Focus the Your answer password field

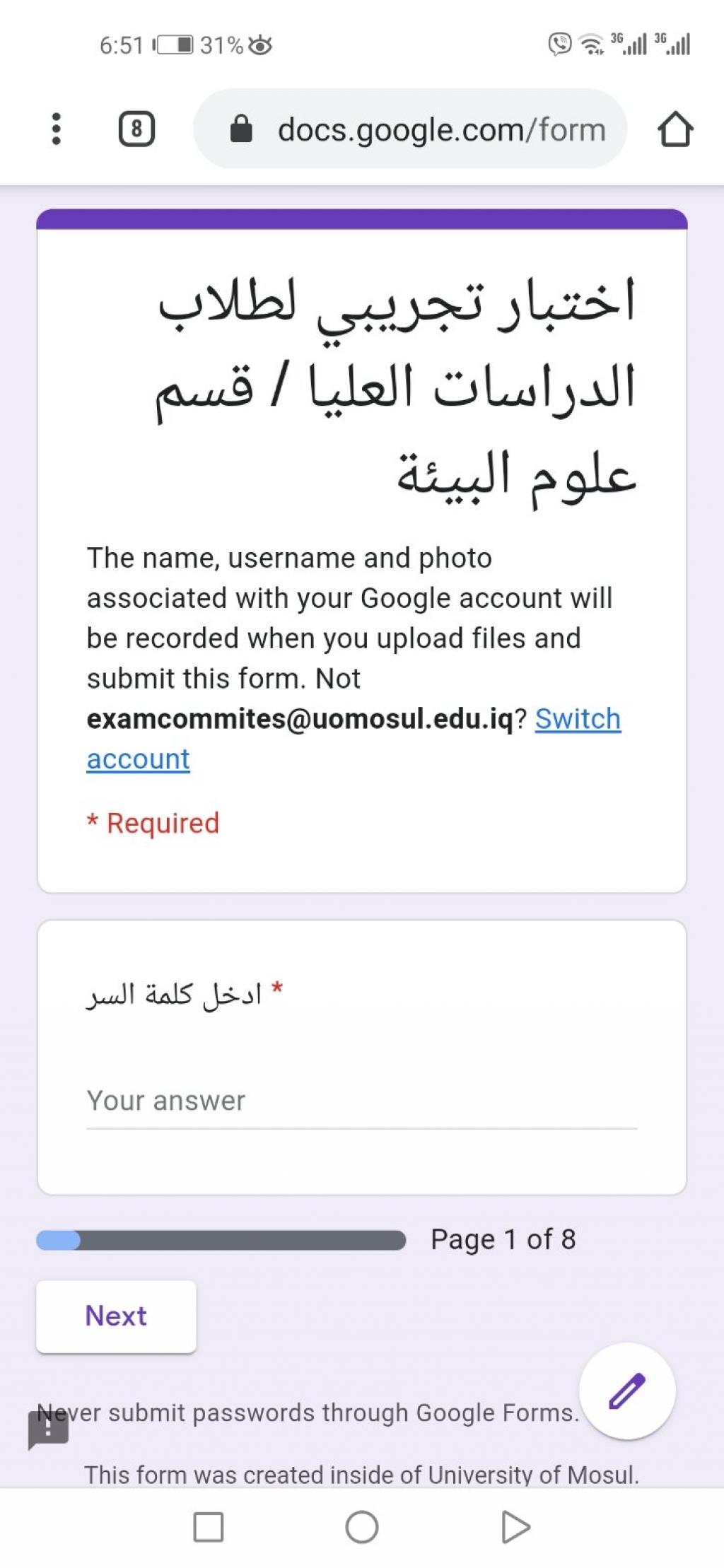(x=361, y=1101)
